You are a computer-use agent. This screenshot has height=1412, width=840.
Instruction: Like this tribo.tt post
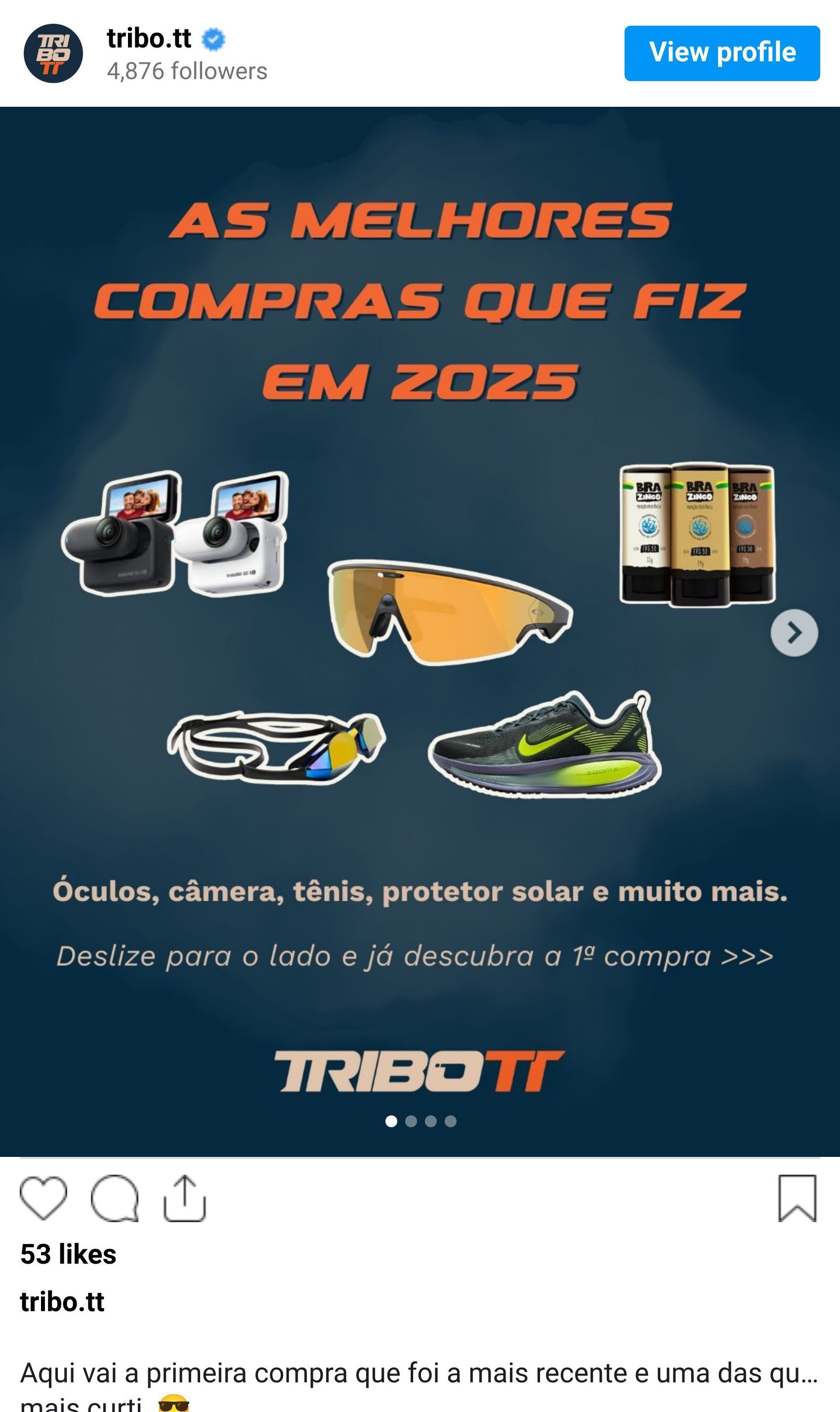[43, 1197]
